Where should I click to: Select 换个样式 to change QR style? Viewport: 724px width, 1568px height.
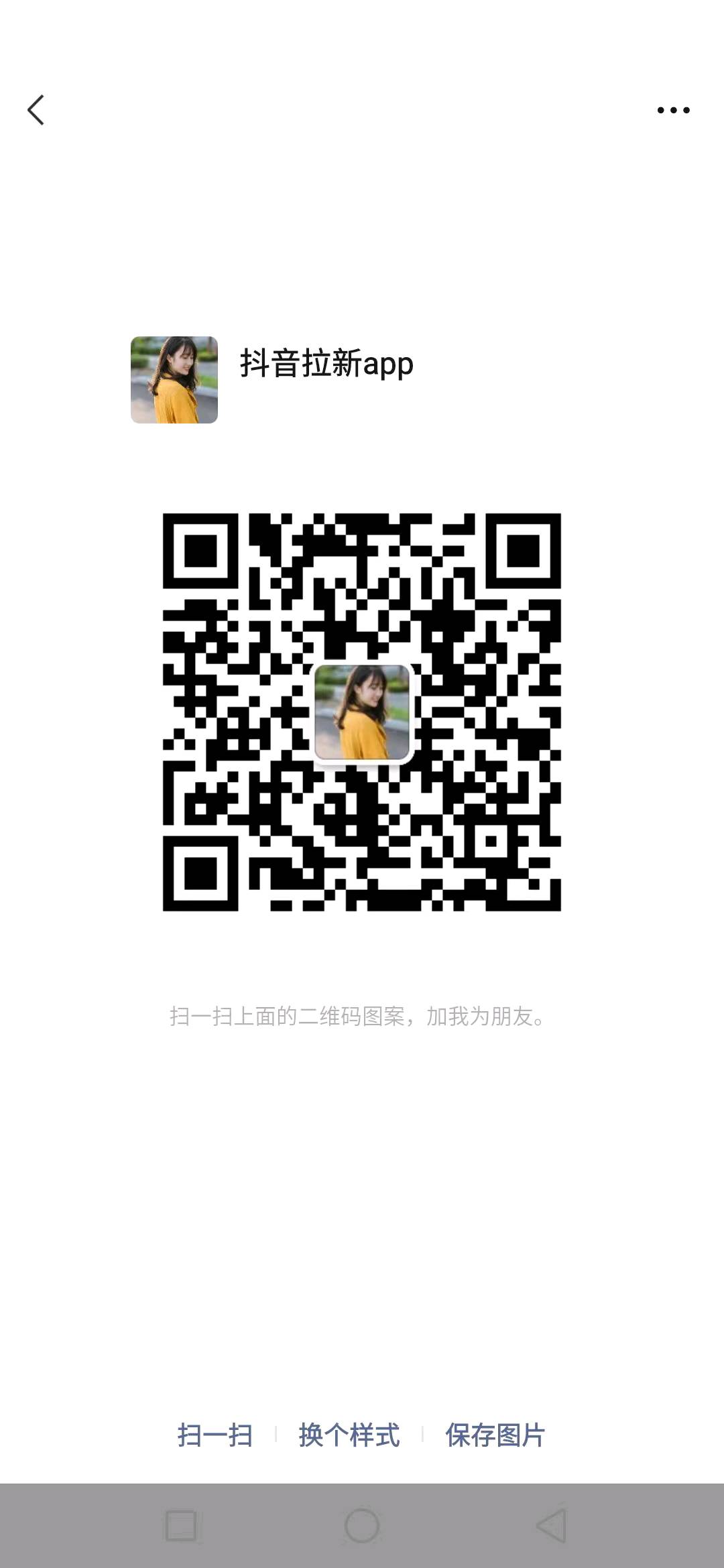pyautogui.click(x=349, y=1435)
